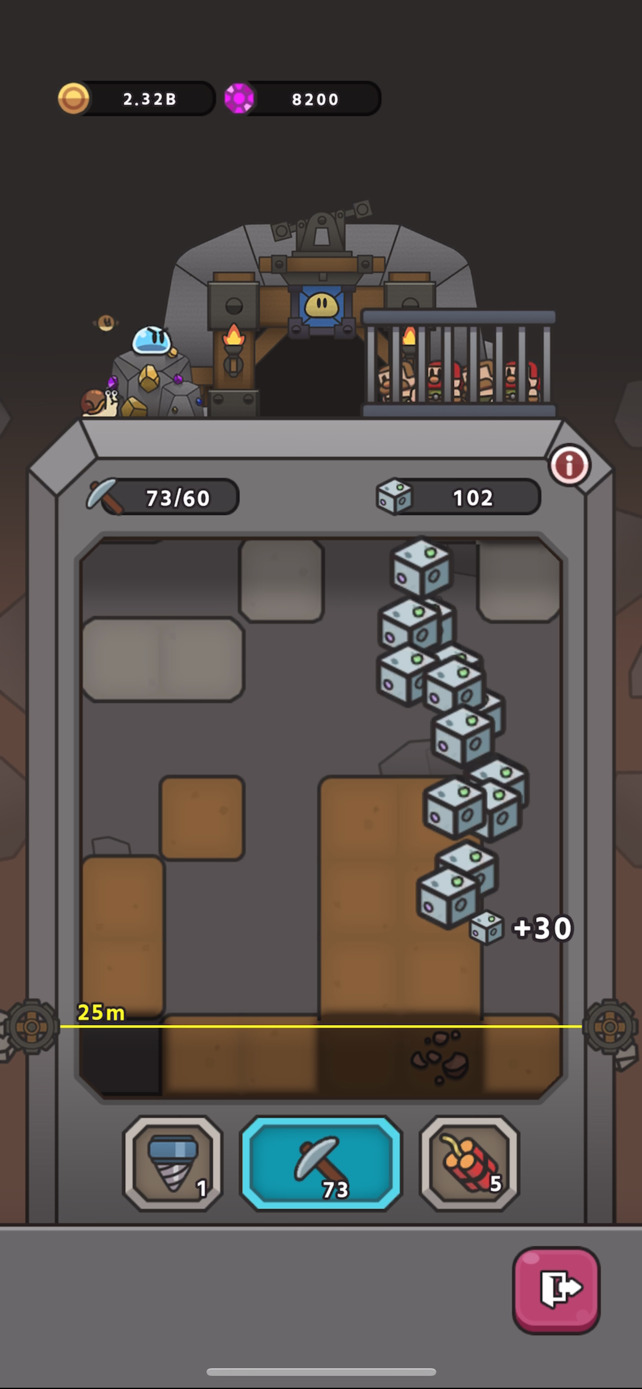Select the drill tool
Viewport: 642px width, 1389px height.
pos(173,1162)
